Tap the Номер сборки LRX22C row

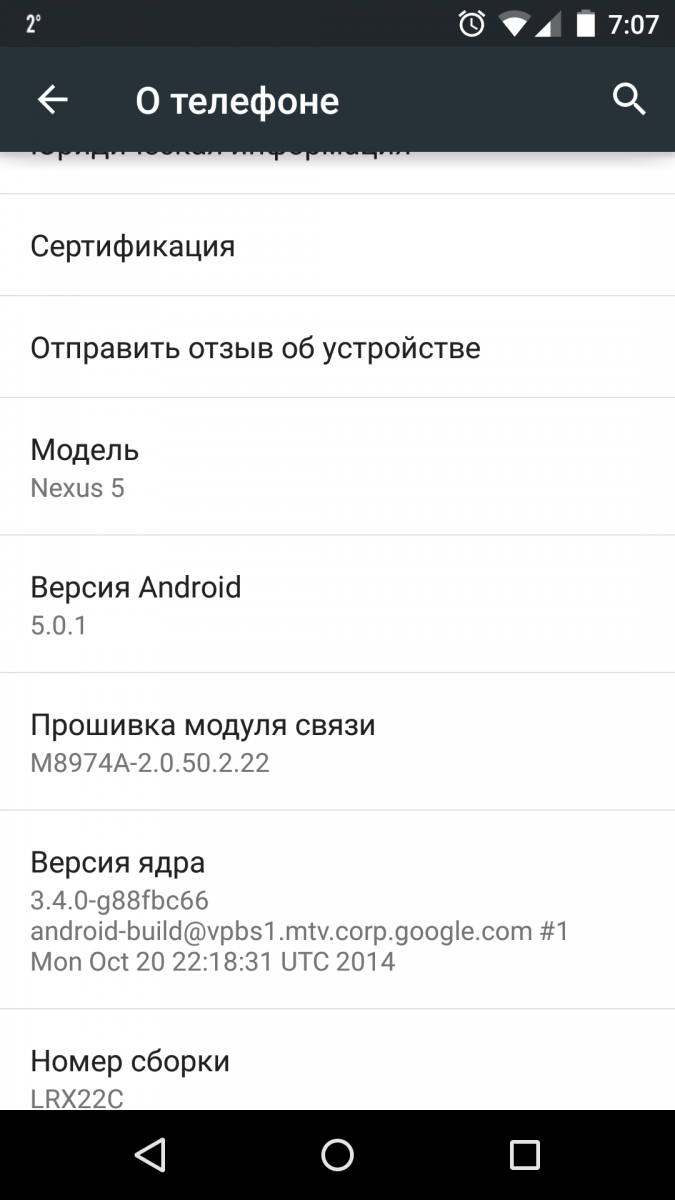click(337, 1075)
